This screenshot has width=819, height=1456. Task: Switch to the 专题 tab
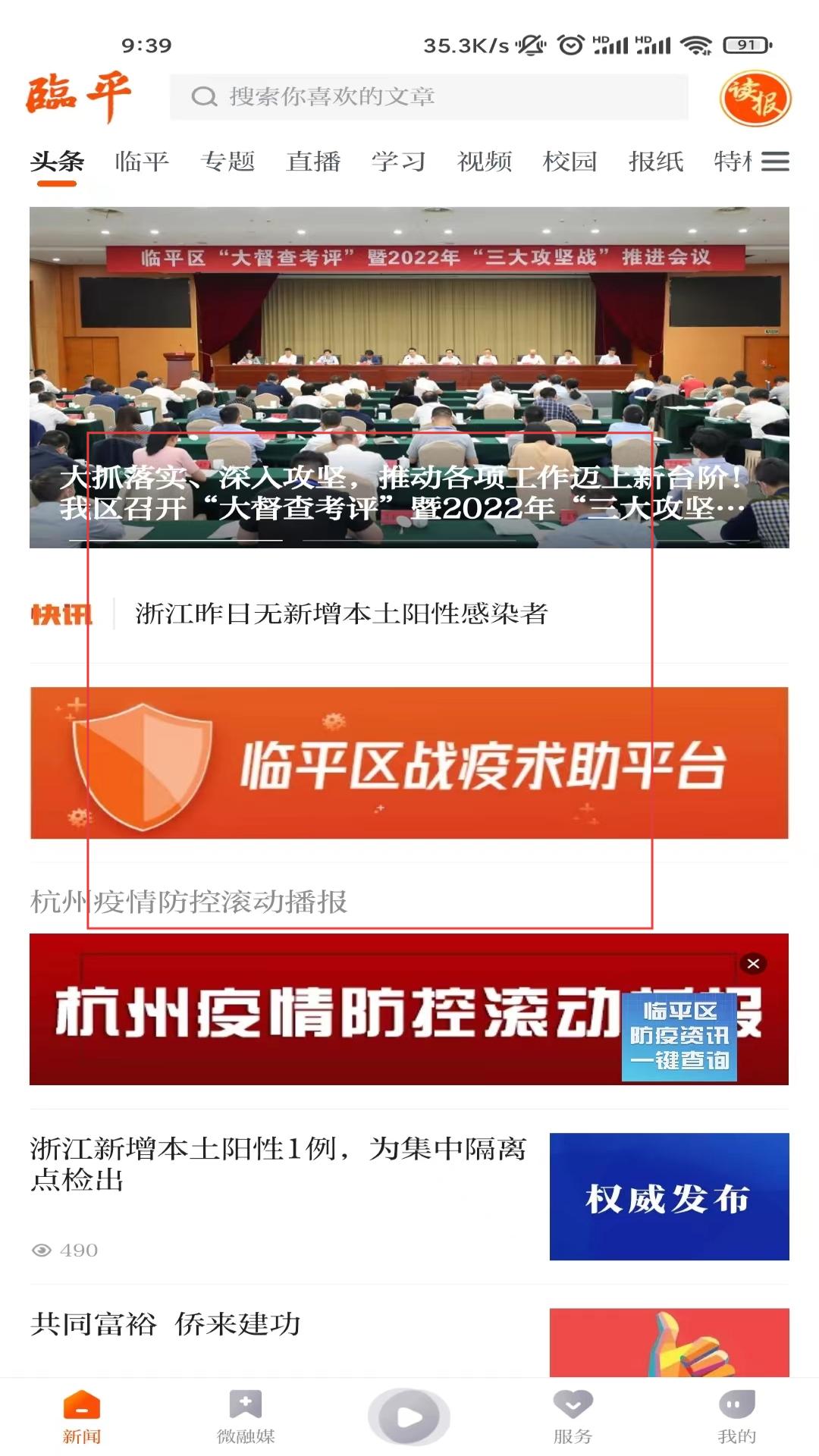[227, 162]
